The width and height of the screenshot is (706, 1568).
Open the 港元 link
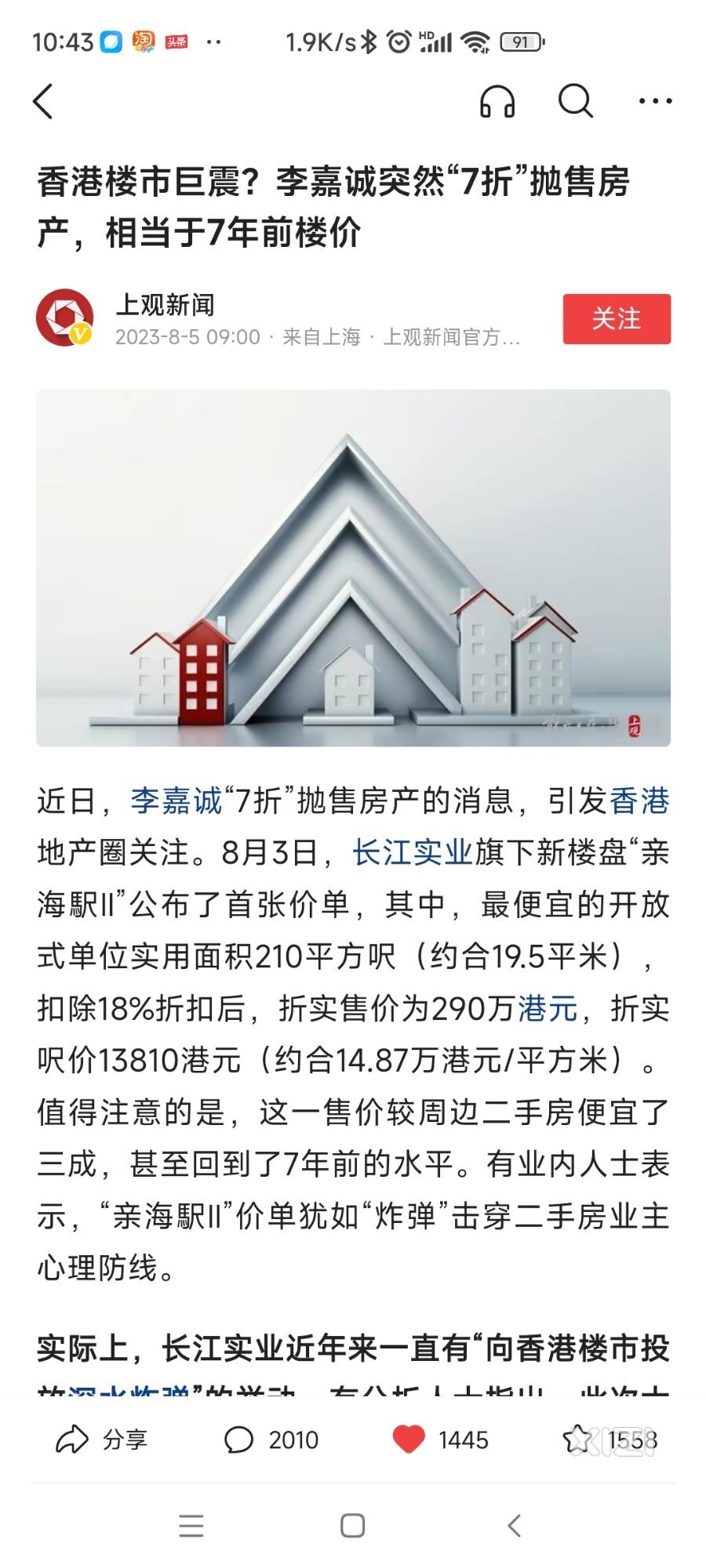547,1008
